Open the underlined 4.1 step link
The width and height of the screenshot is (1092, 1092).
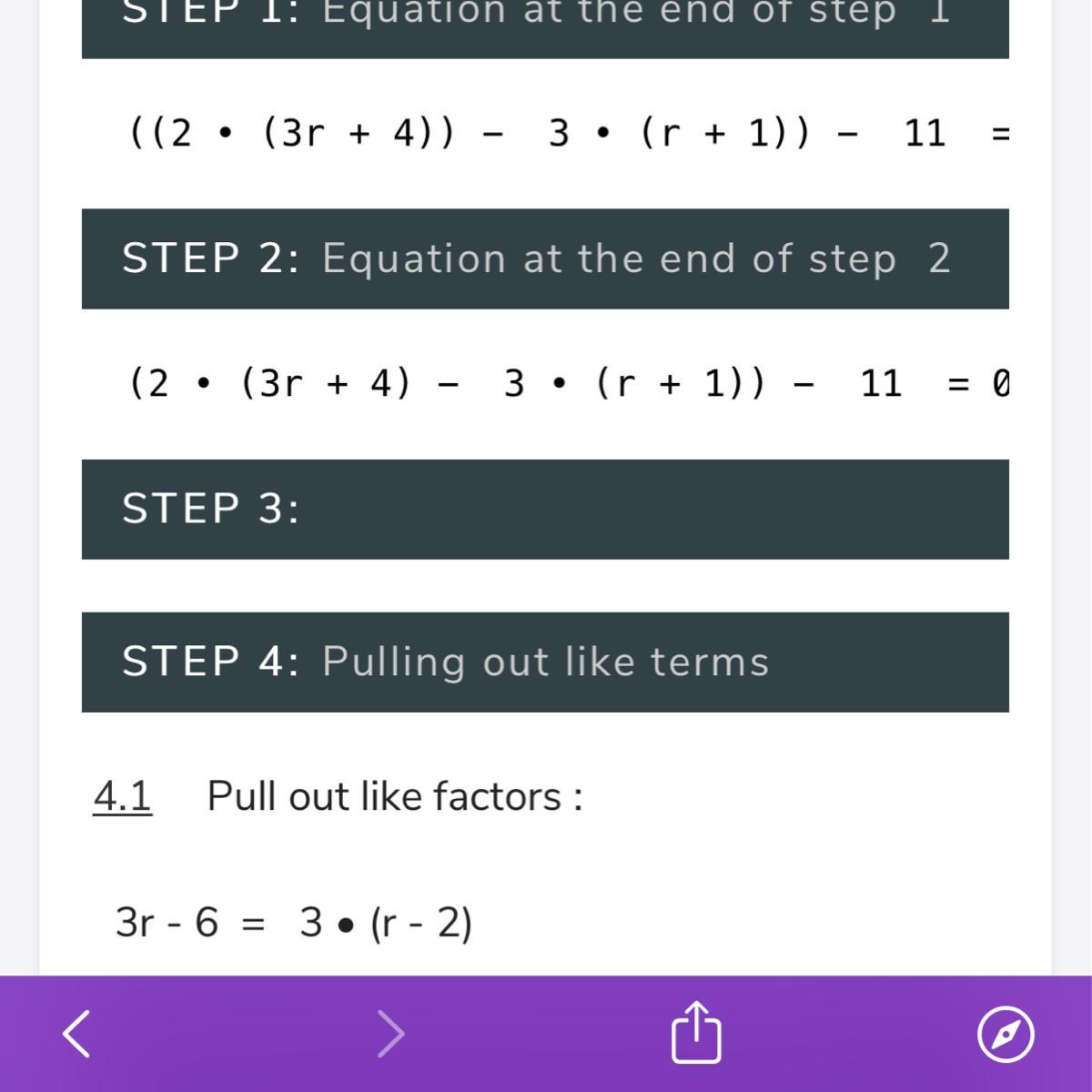123,796
